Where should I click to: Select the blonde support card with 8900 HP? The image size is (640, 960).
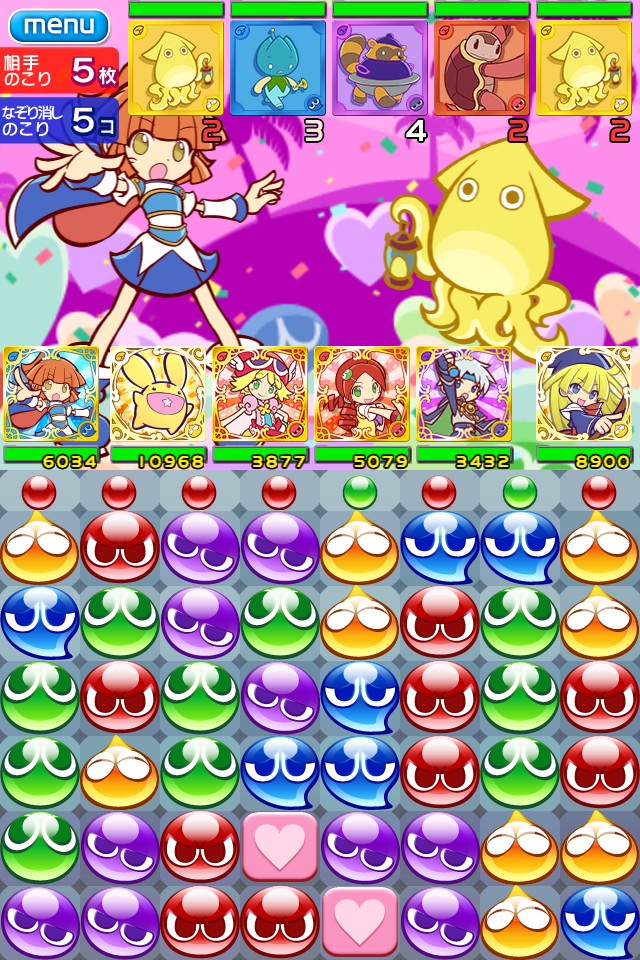[x=584, y=394]
